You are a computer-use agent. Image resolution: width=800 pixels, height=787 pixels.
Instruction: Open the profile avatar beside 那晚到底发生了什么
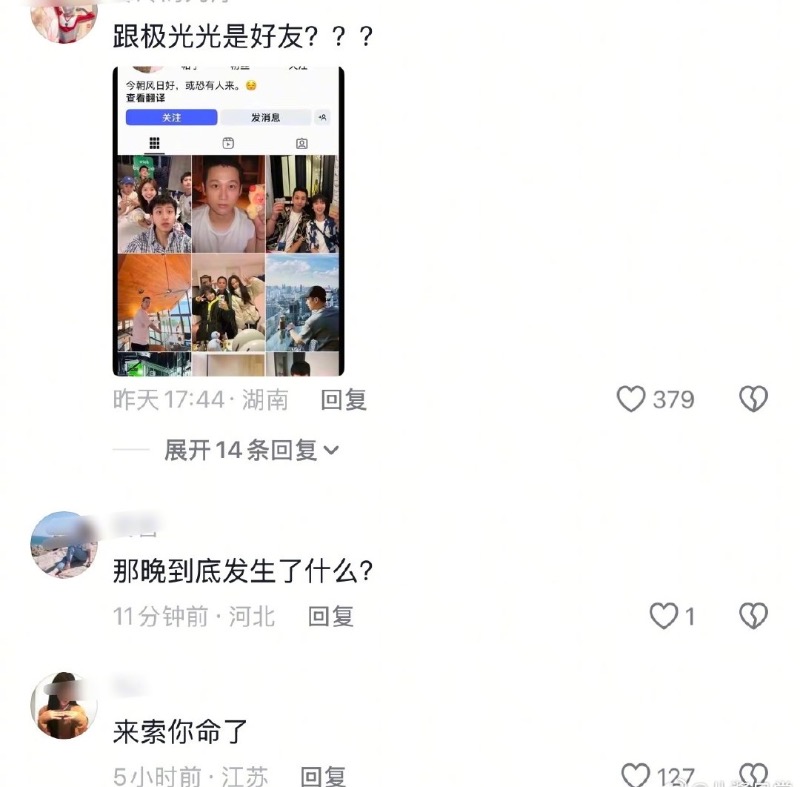coord(64,544)
